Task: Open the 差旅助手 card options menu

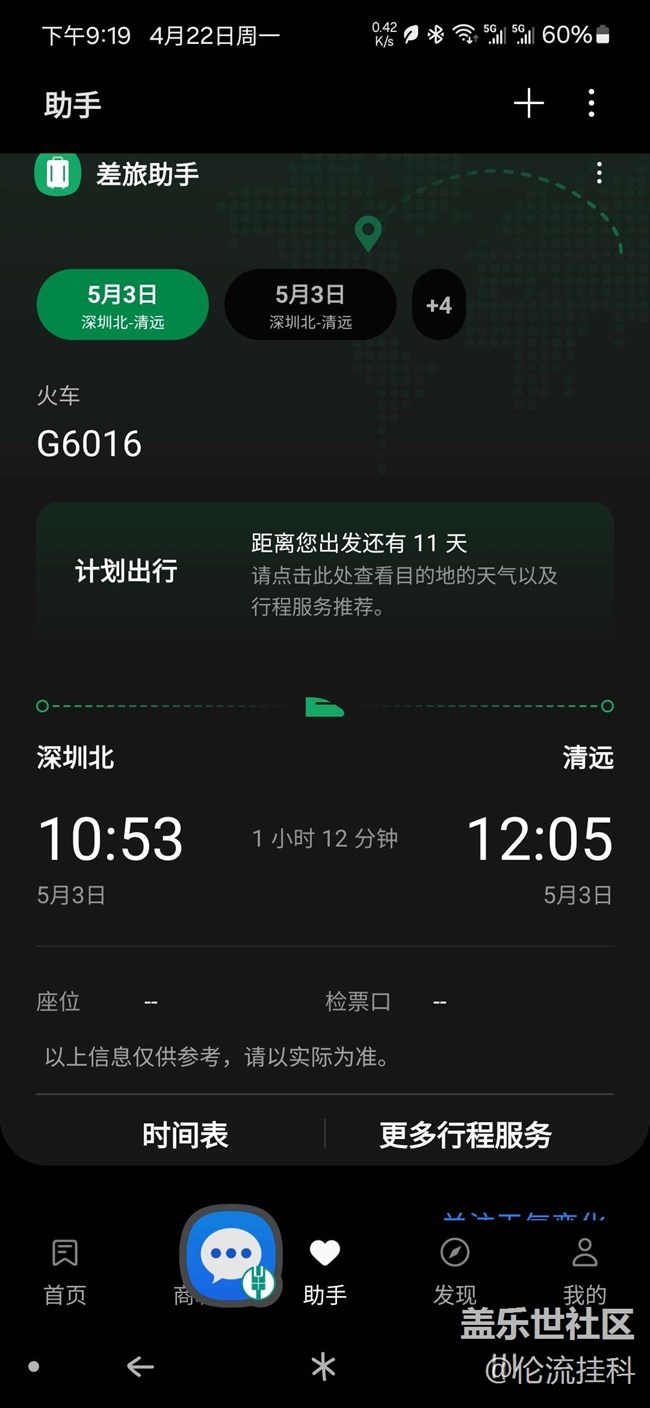Action: 599,173
